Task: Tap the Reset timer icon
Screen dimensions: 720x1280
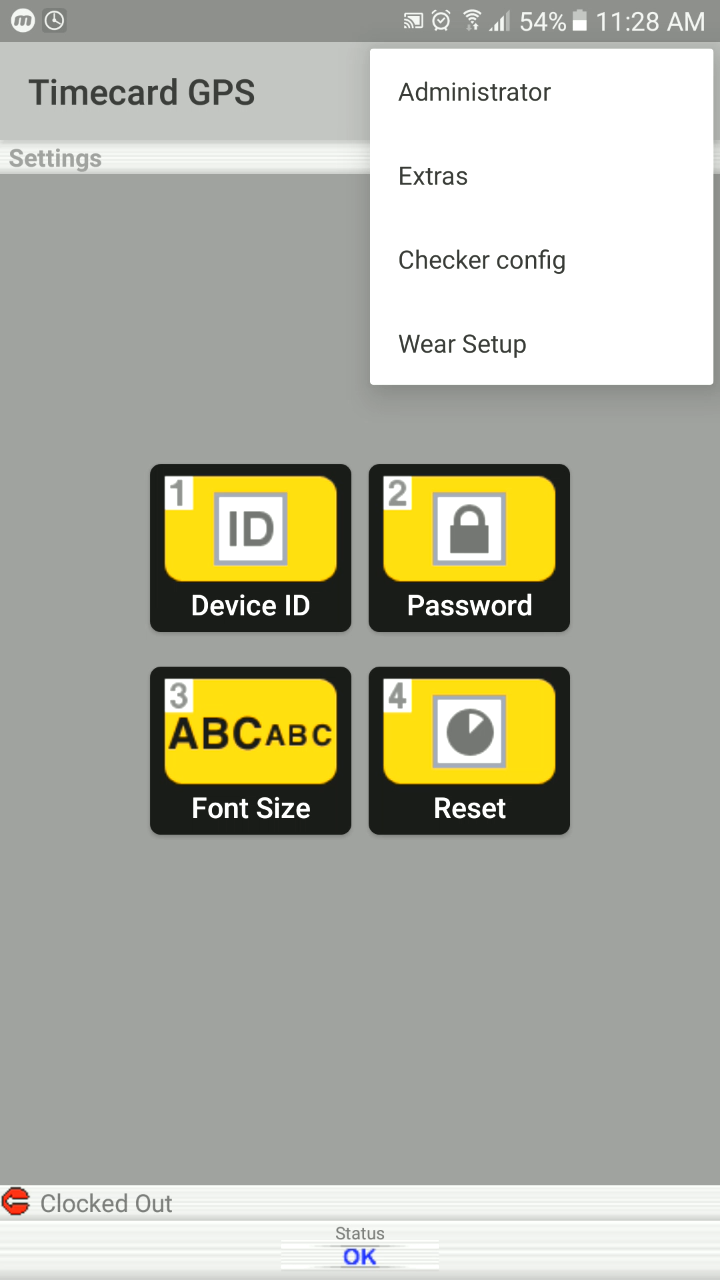Action: pos(468,730)
